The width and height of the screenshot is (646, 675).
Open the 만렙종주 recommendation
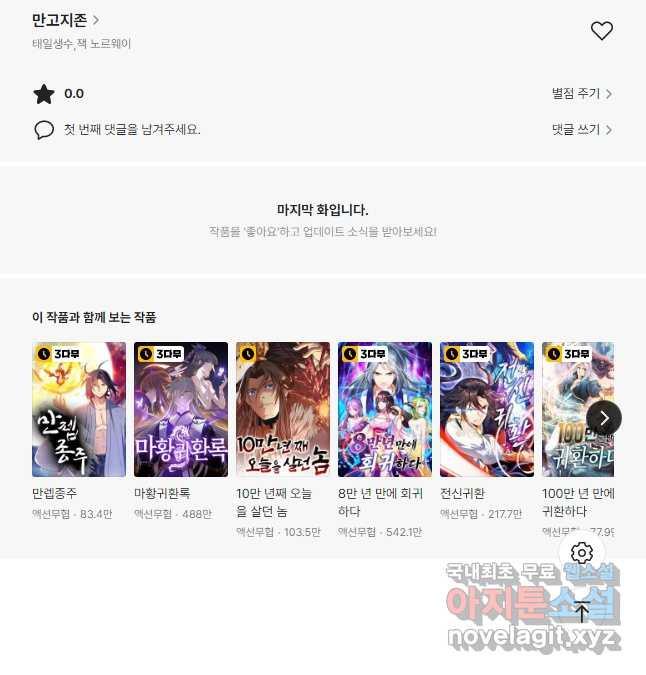click(79, 410)
